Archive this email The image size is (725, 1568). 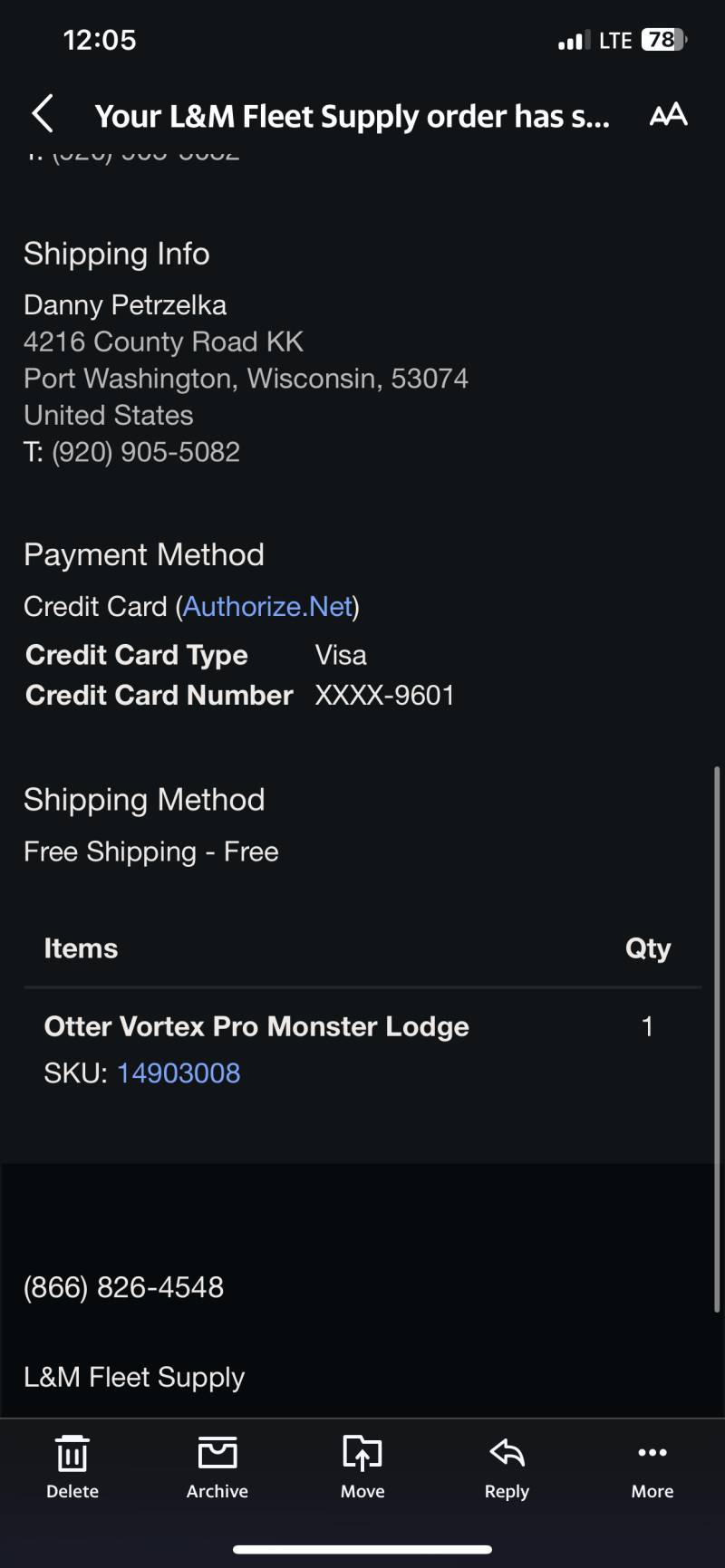point(217,1467)
